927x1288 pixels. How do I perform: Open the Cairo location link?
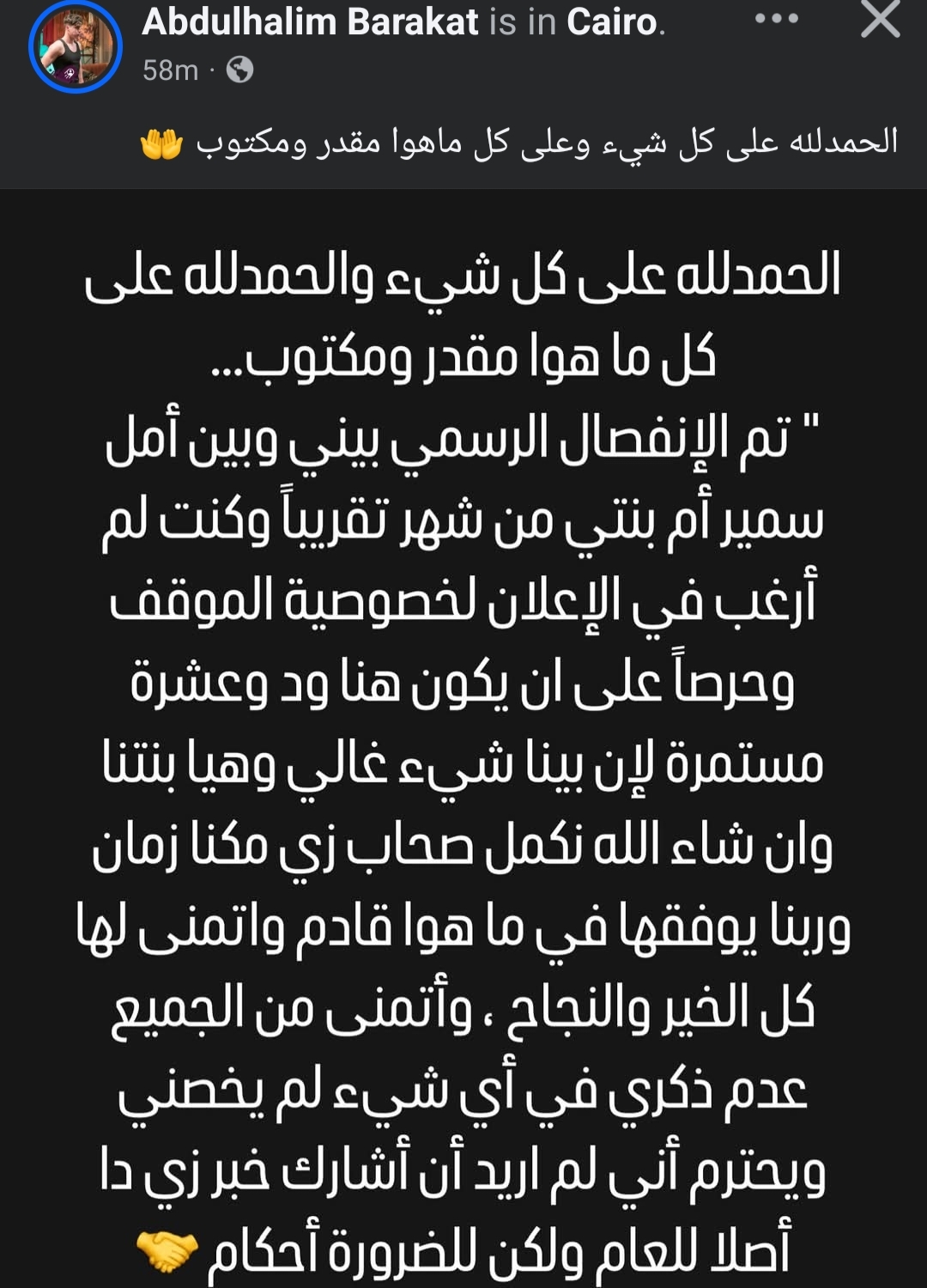click(x=611, y=22)
